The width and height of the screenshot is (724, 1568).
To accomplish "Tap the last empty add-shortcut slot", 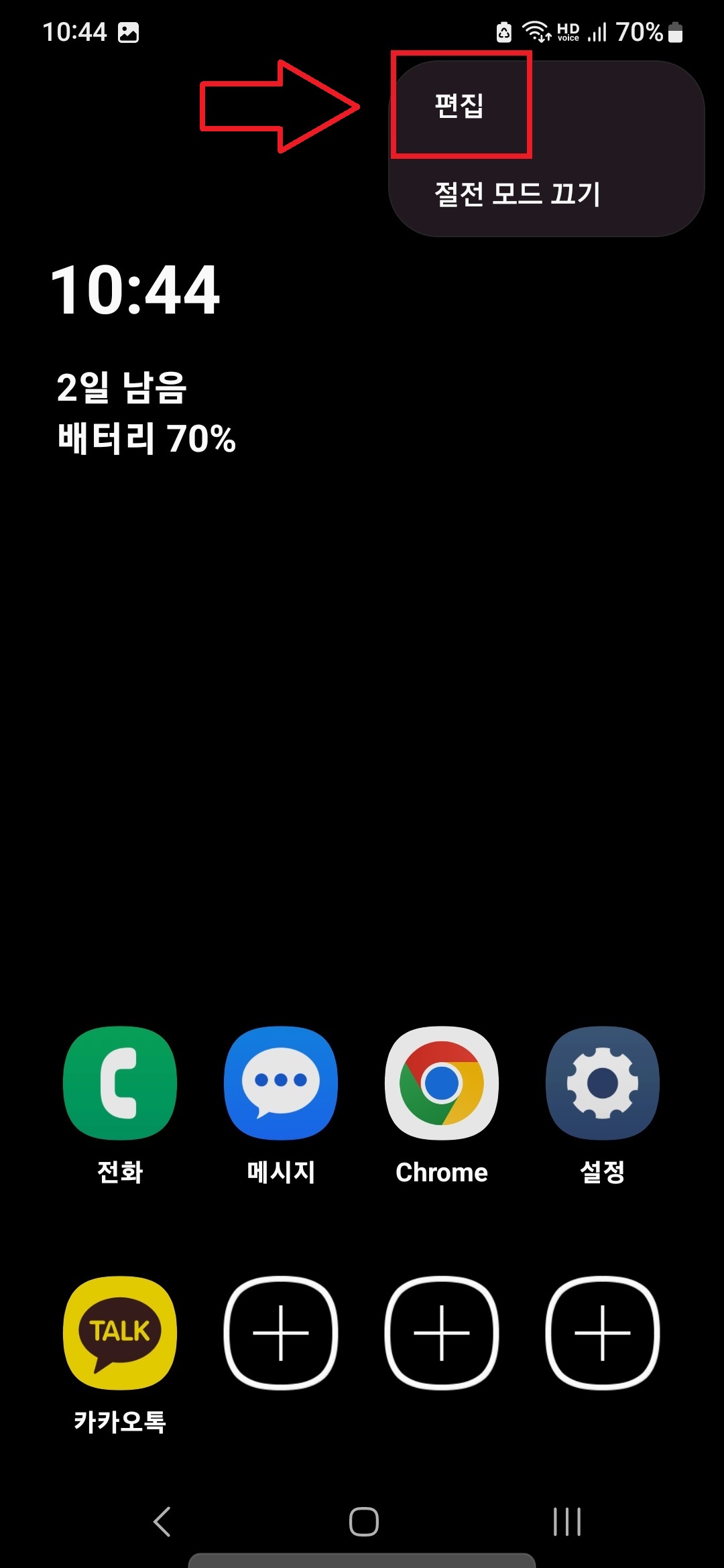I will 602,1333.
